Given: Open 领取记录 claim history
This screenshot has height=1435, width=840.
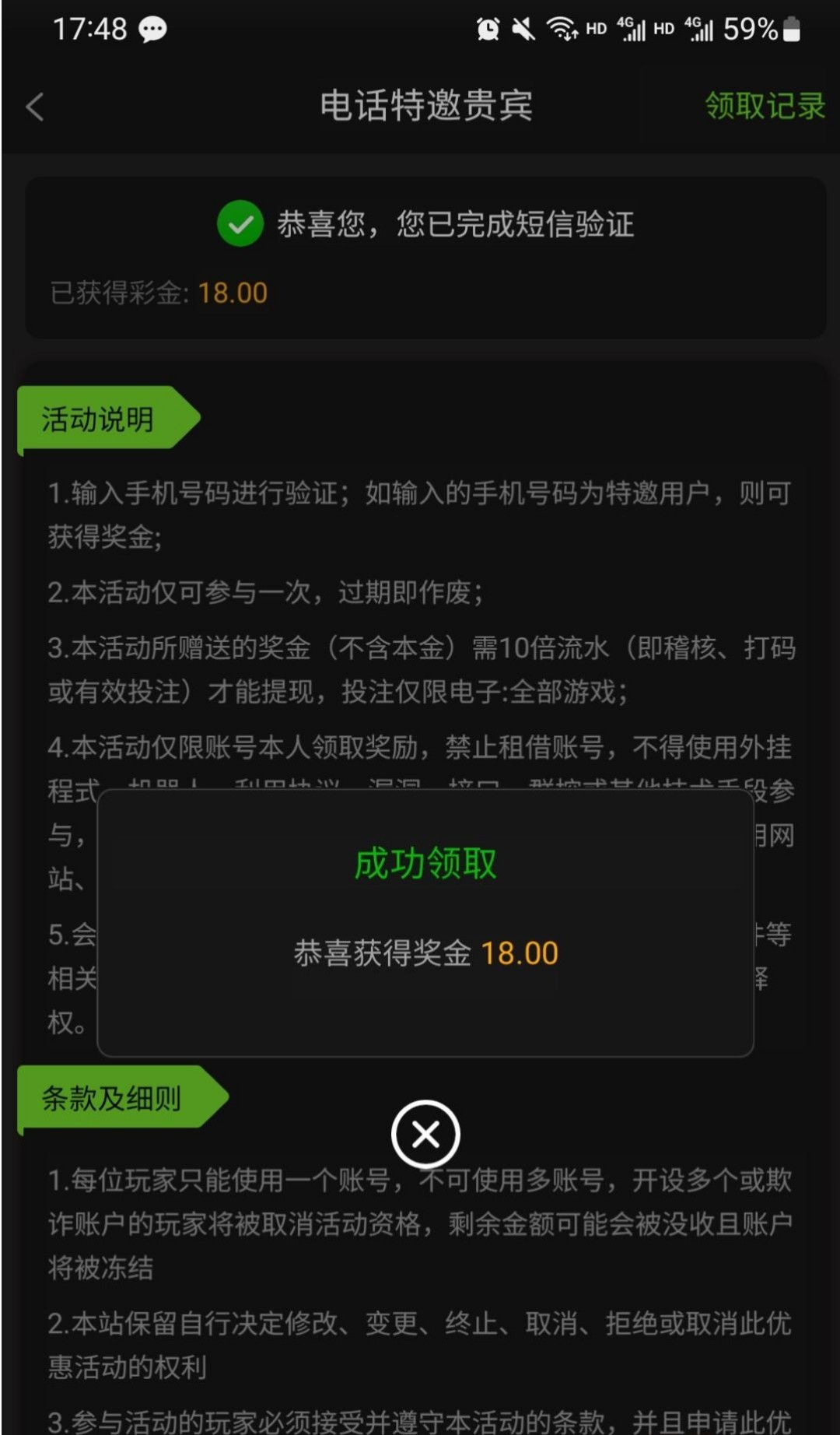Looking at the screenshot, I should (x=765, y=106).
